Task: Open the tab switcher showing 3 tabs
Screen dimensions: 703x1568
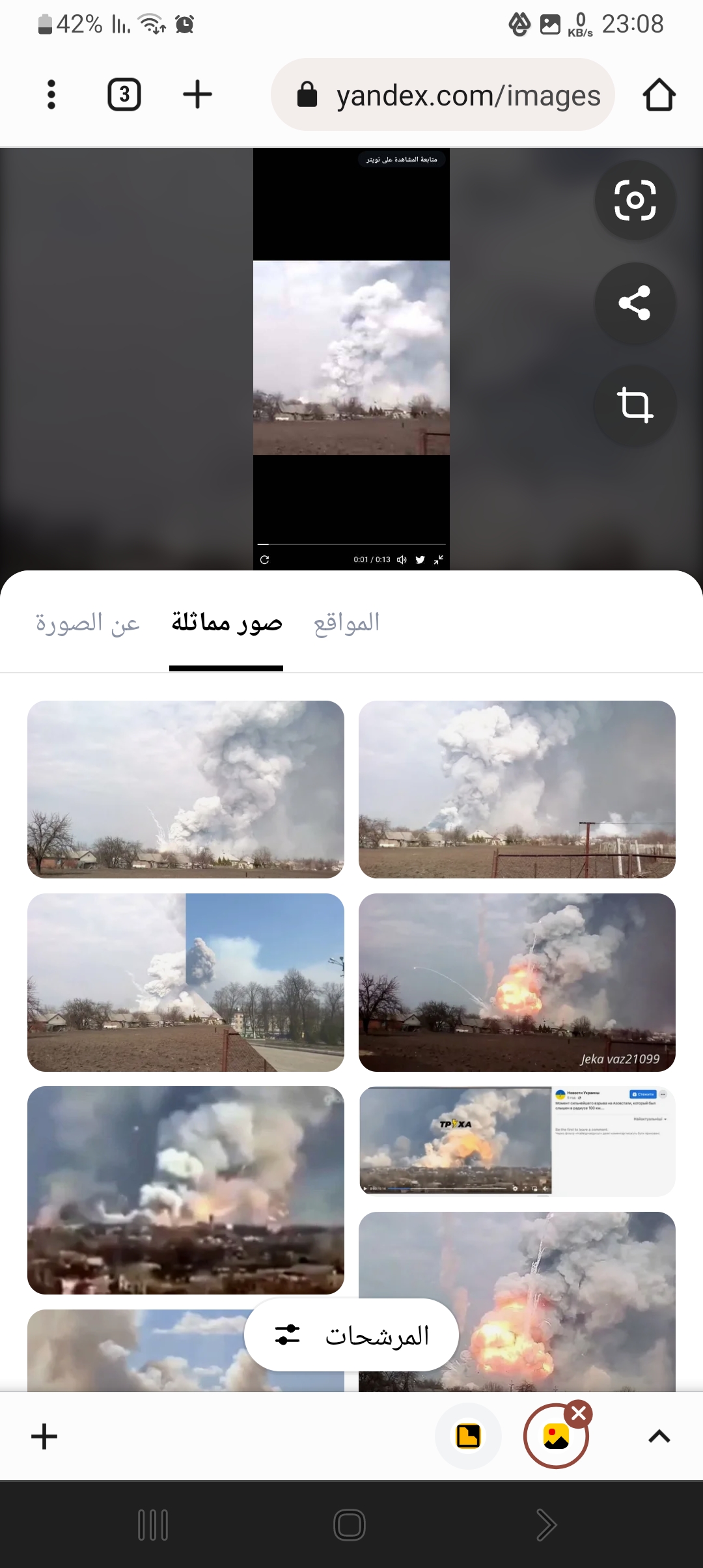Action: coord(124,95)
